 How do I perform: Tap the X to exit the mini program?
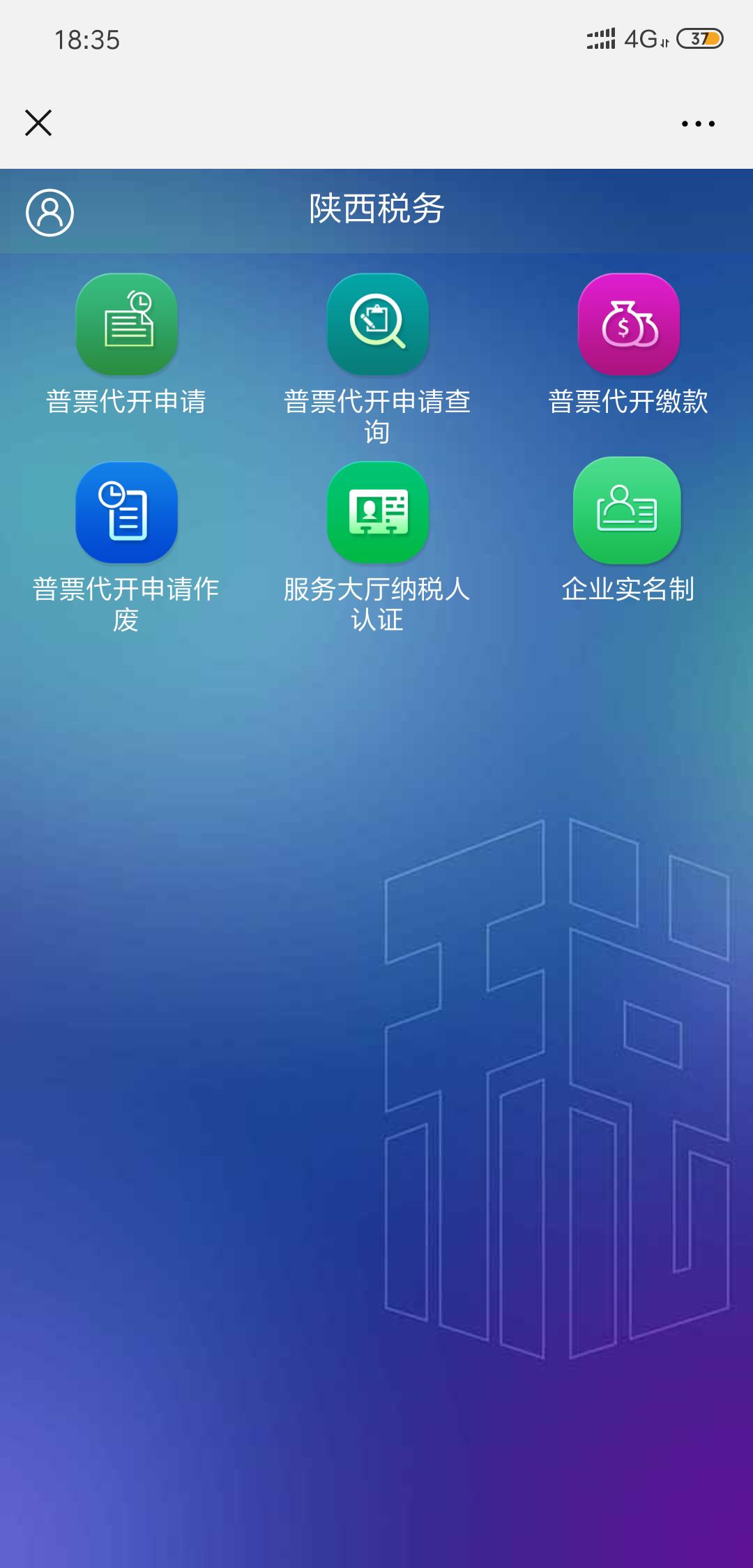click(40, 123)
